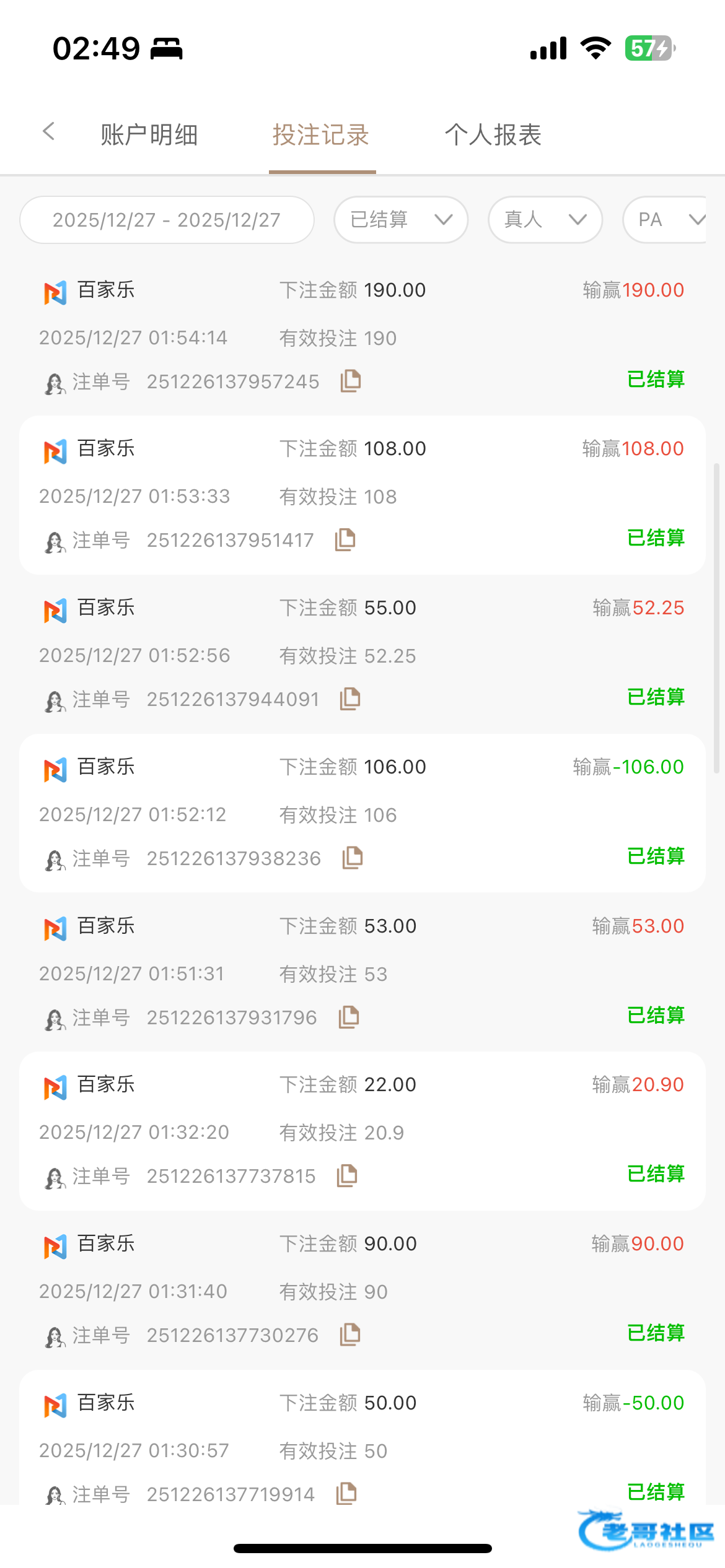Copy bet number 251226137931796

[349, 1017]
